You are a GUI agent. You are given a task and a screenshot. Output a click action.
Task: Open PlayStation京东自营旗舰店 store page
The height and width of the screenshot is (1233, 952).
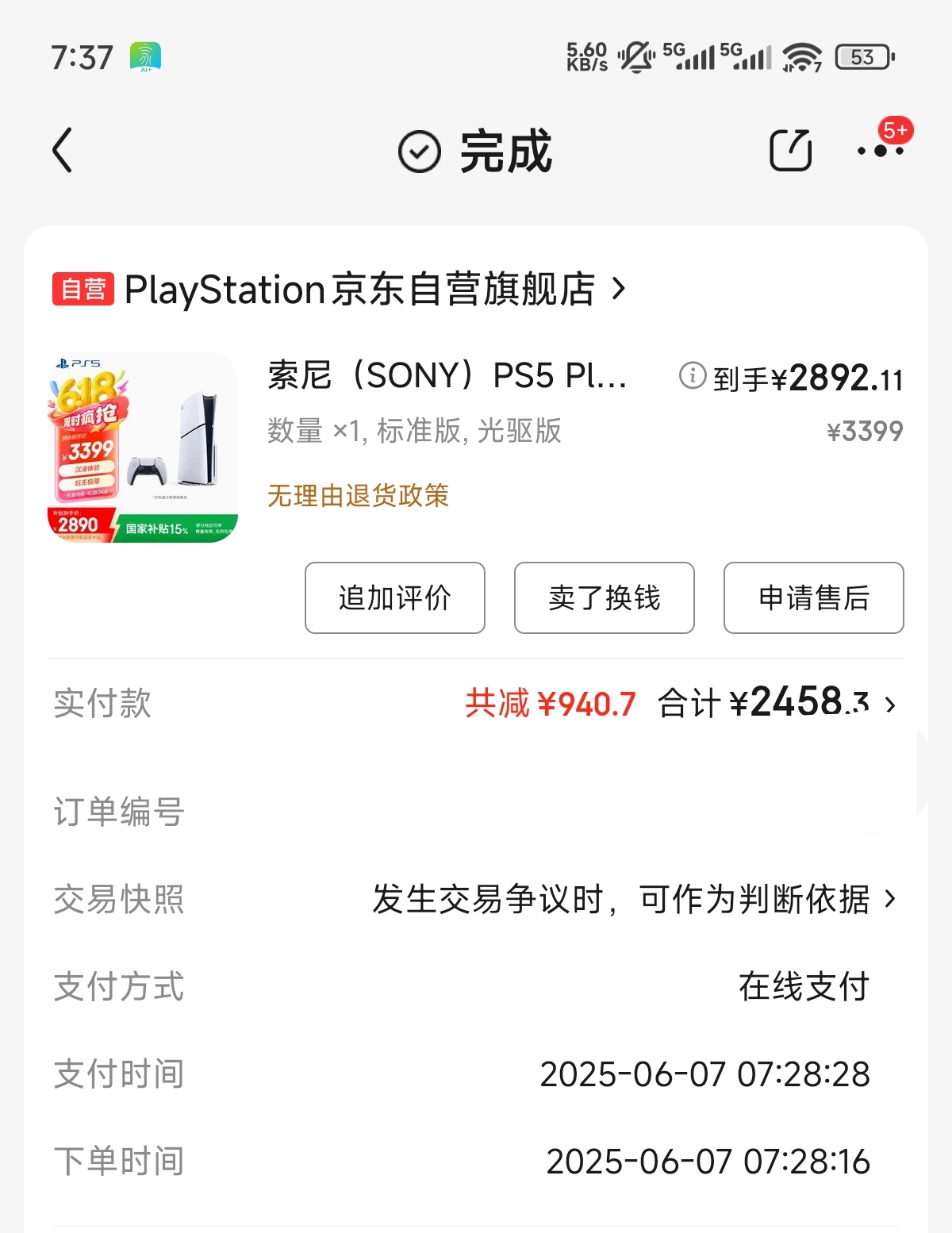click(x=361, y=289)
